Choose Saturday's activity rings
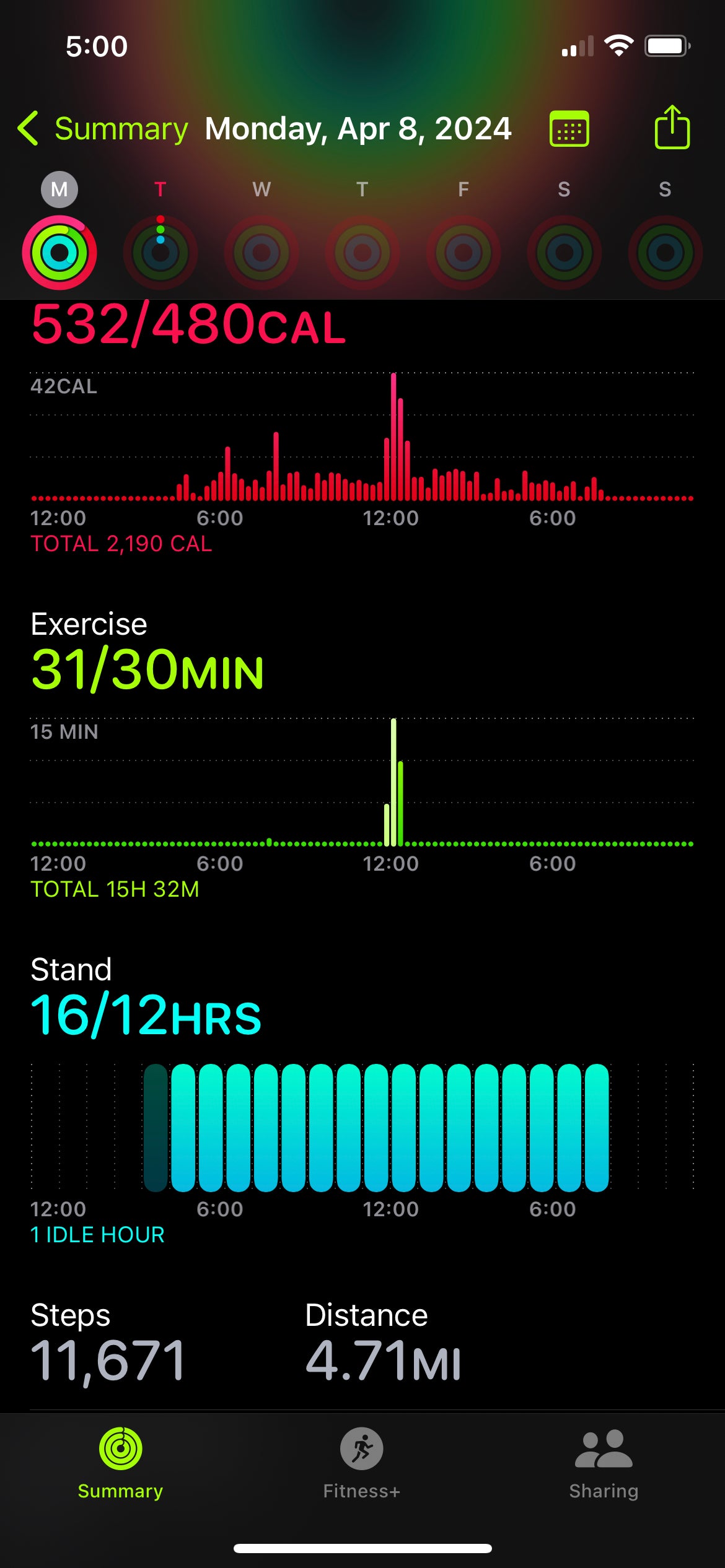 pos(564,252)
